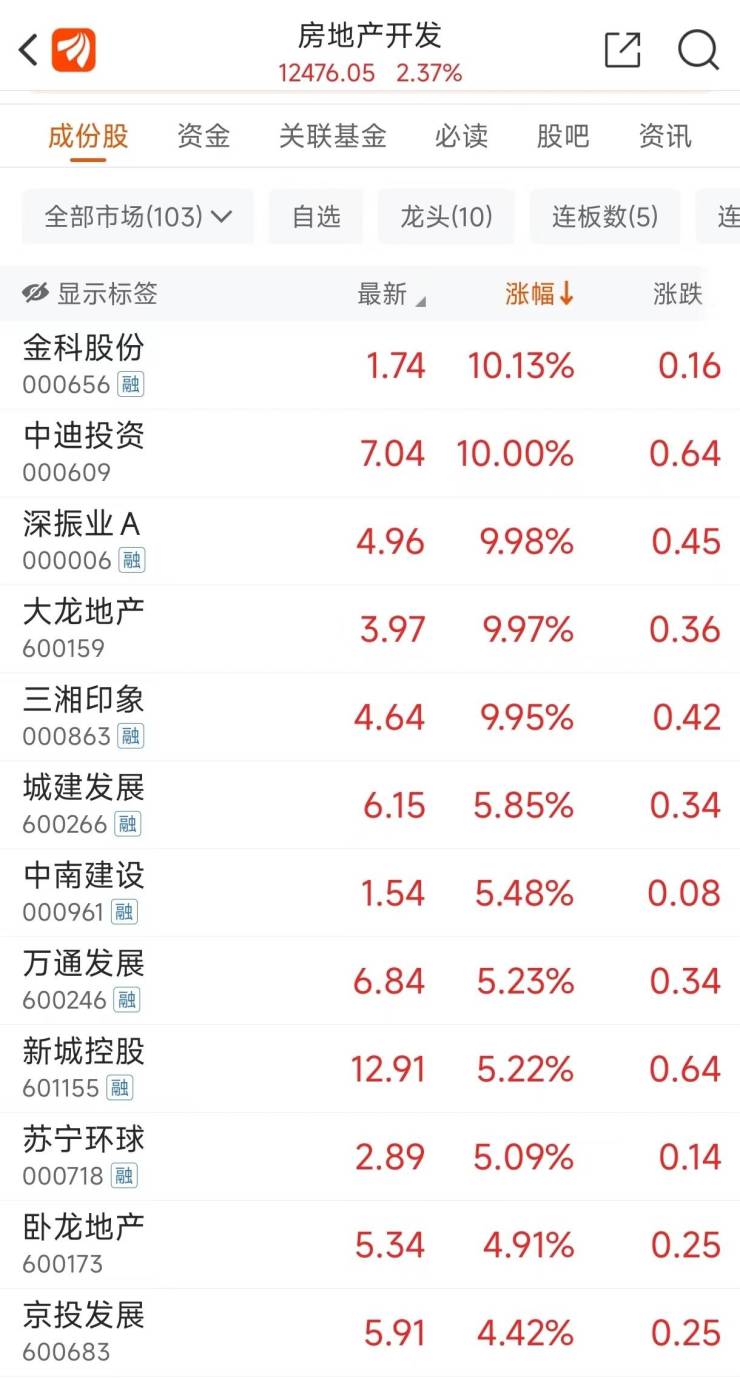Sort by 最新 column header
This screenshot has width=740, height=1378.
(x=390, y=294)
